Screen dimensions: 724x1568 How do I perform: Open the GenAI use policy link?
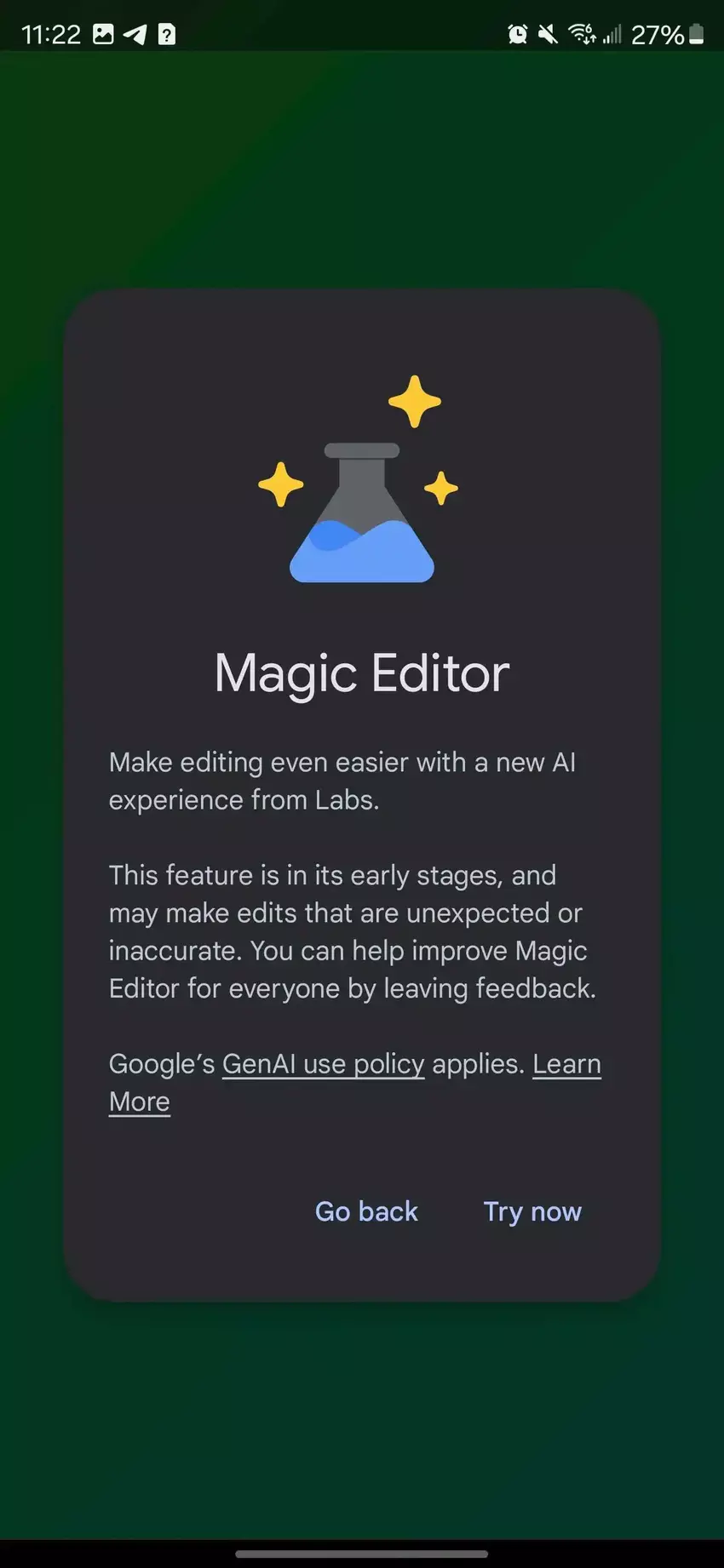323,1064
